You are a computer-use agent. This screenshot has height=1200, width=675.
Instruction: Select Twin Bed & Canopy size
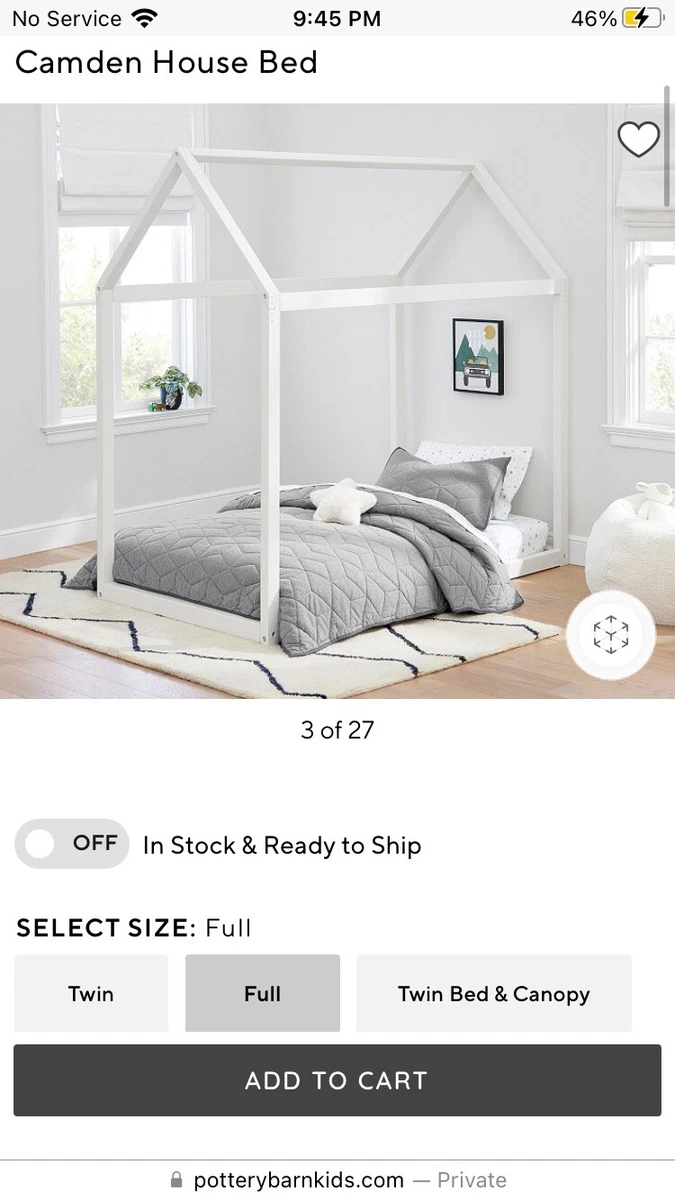[494, 993]
